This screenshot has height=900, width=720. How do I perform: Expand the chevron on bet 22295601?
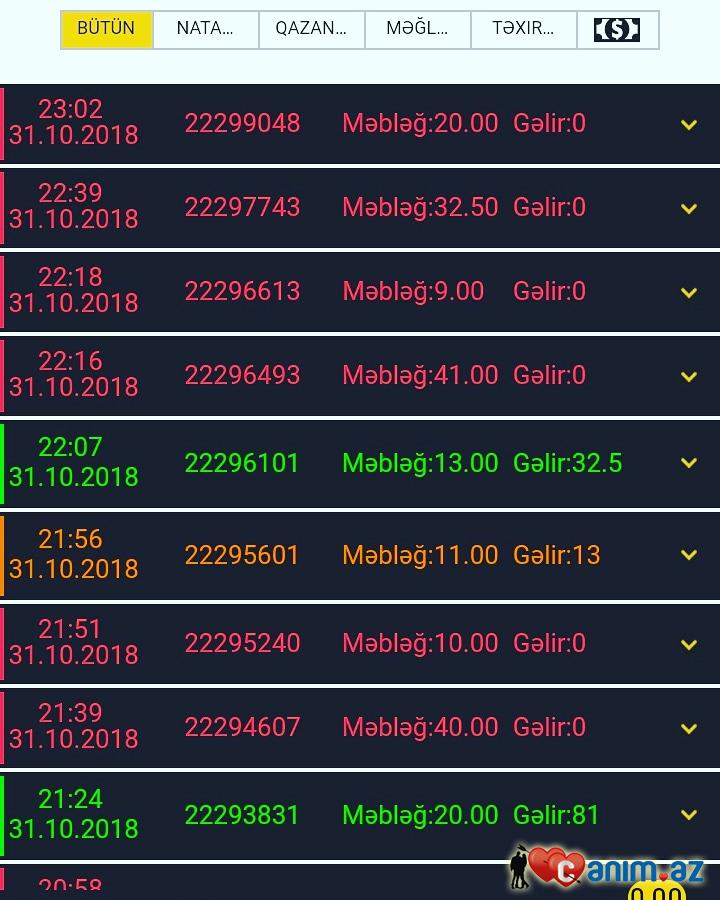click(x=688, y=555)
